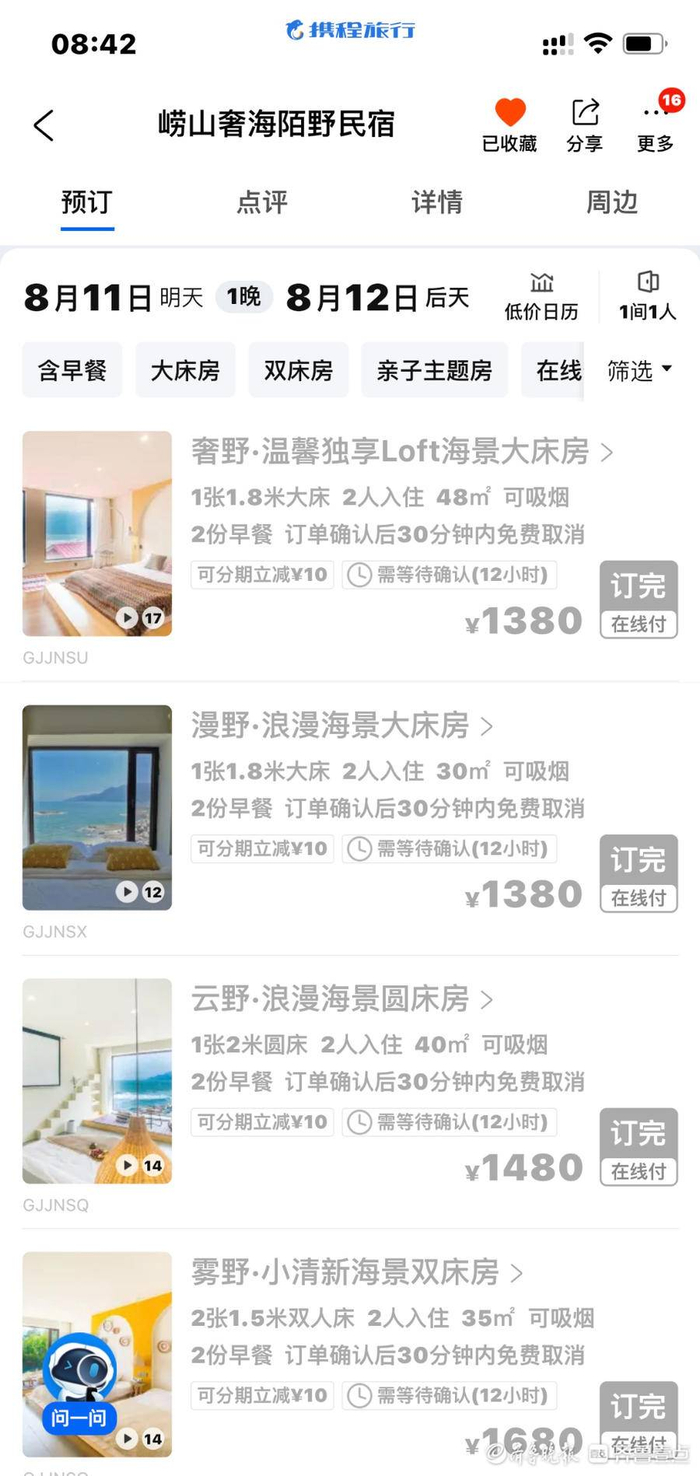This screenshot has height=1476, width=700.
Task: Switch to the 详情 tab
Action: [x=437, y=202]
